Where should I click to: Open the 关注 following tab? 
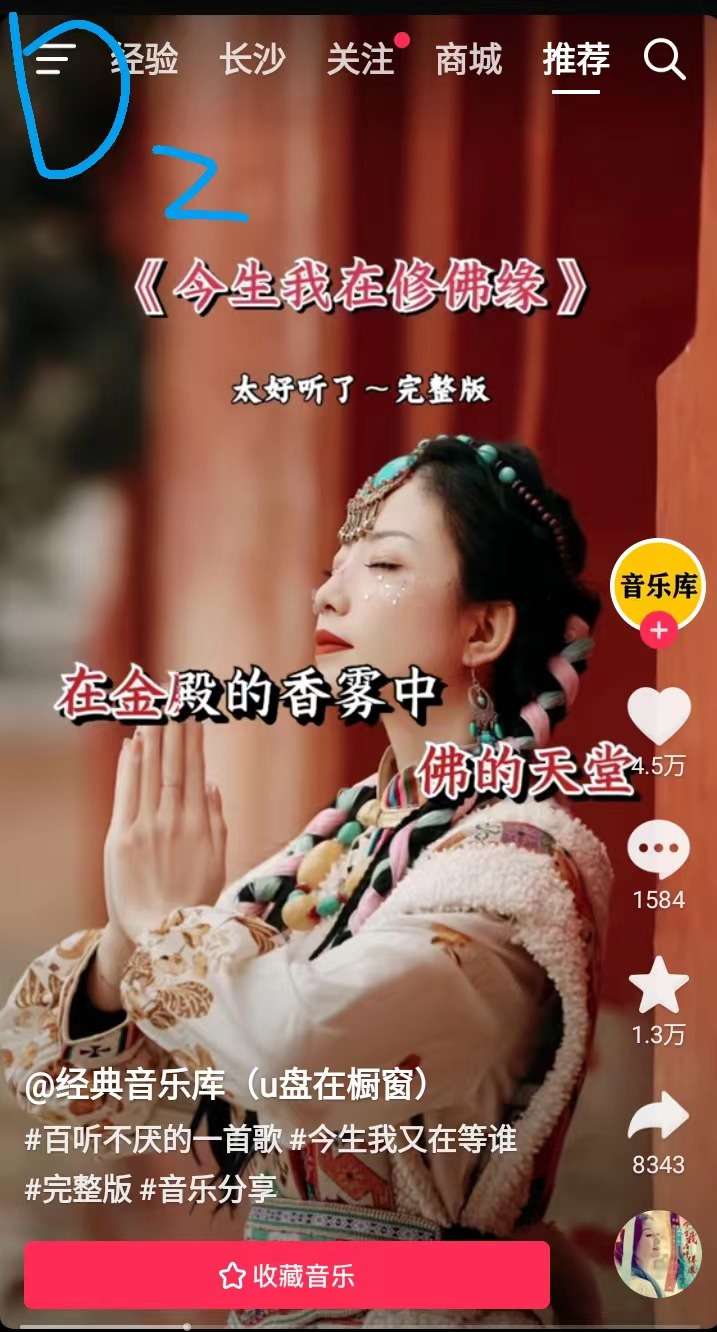(x=360, y=60)
